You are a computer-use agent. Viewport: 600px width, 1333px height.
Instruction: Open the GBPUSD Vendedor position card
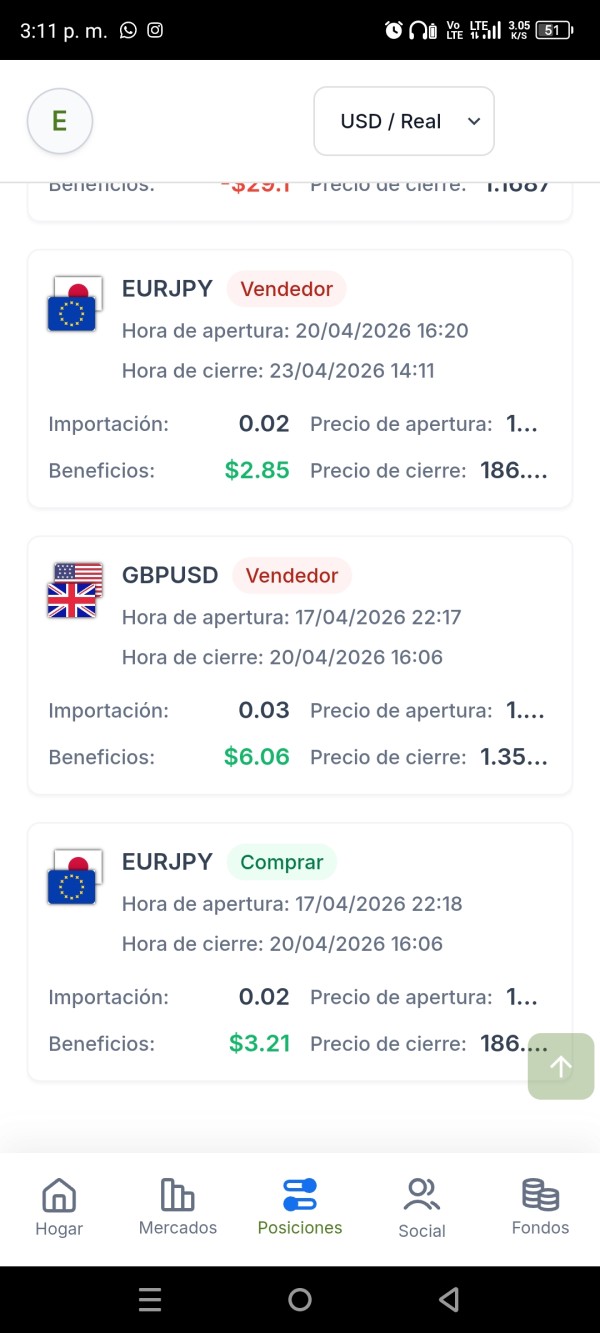tap(299, 665)
